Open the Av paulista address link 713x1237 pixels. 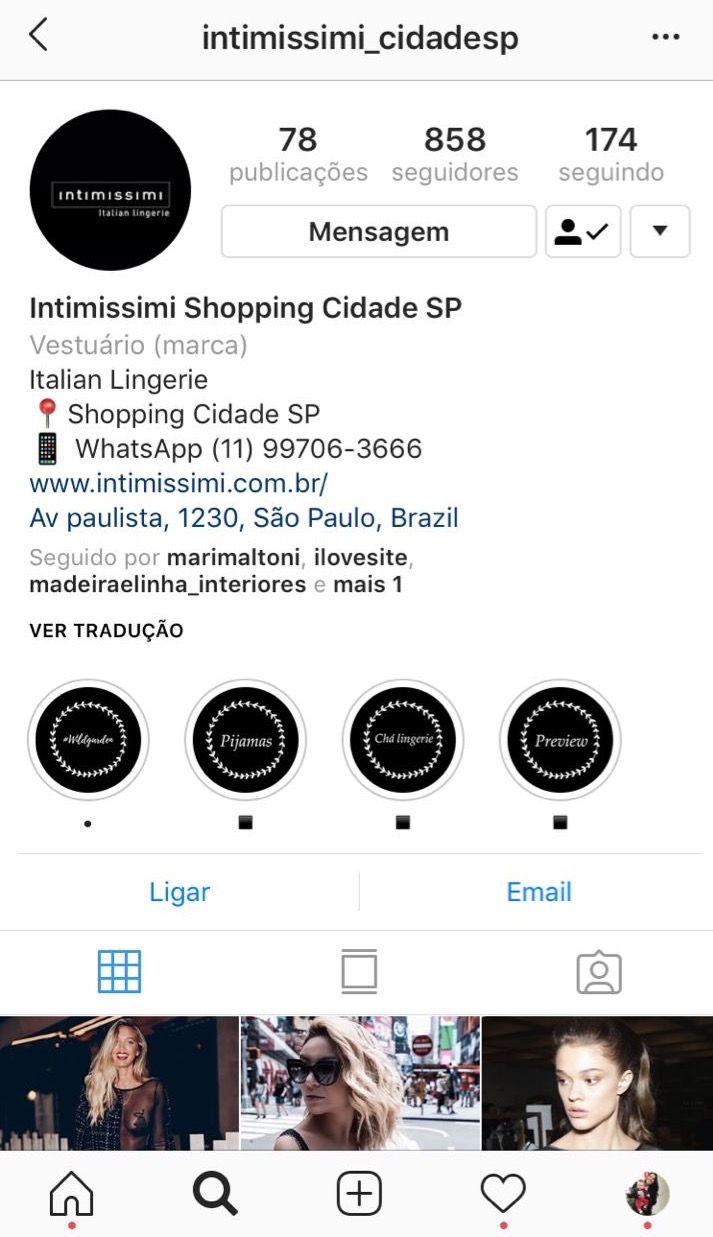(244, 518)
